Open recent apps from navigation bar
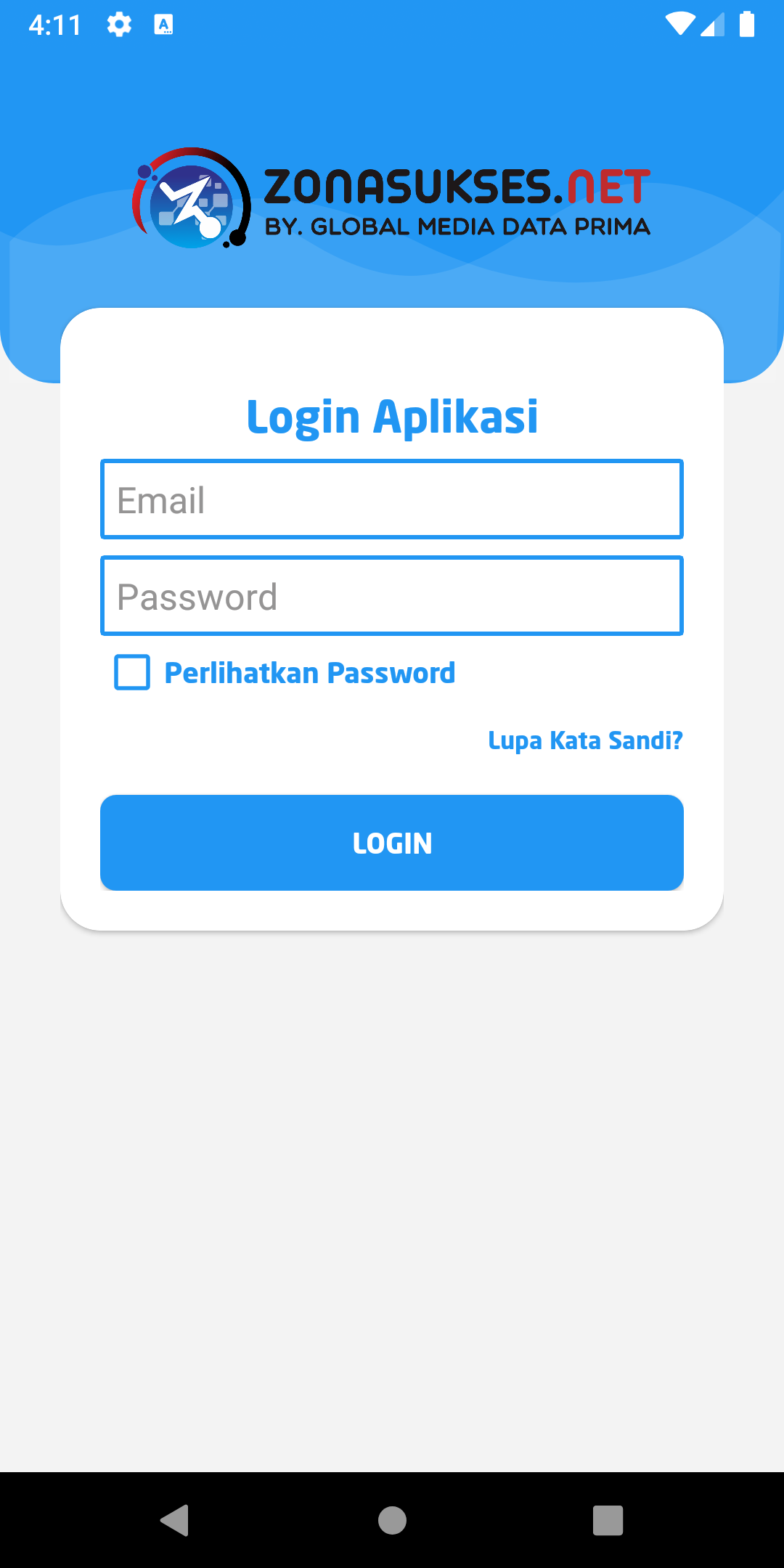 pyautogui.click(x=608, y=1520)
